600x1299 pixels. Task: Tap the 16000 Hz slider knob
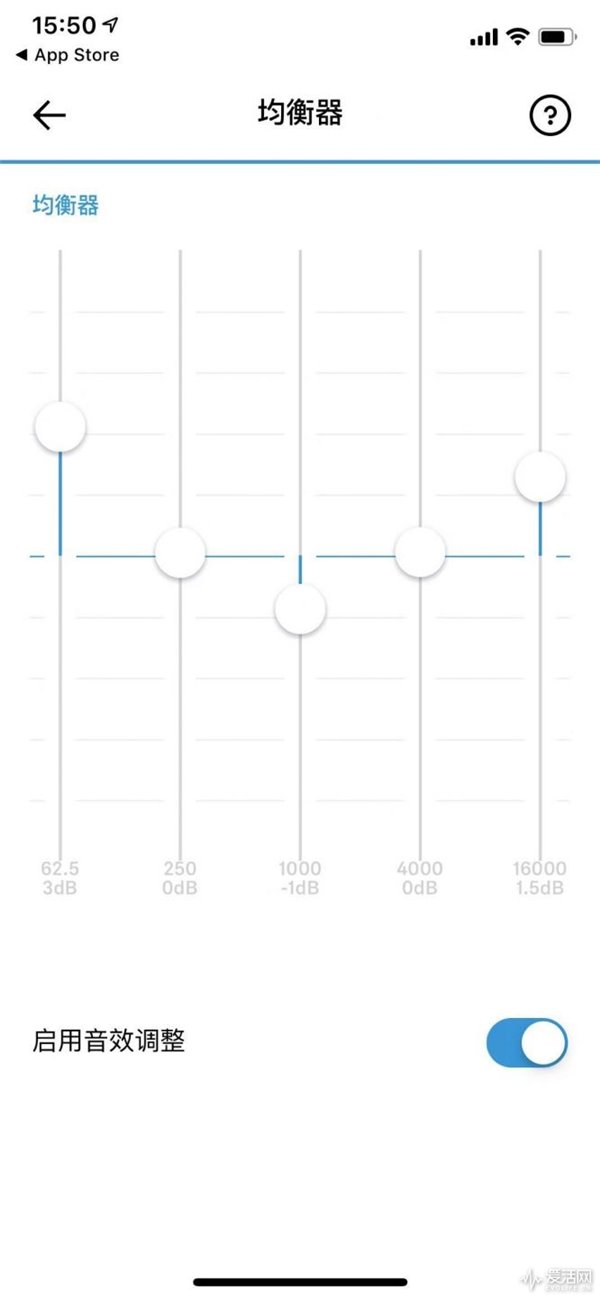[x=540, y=477]
